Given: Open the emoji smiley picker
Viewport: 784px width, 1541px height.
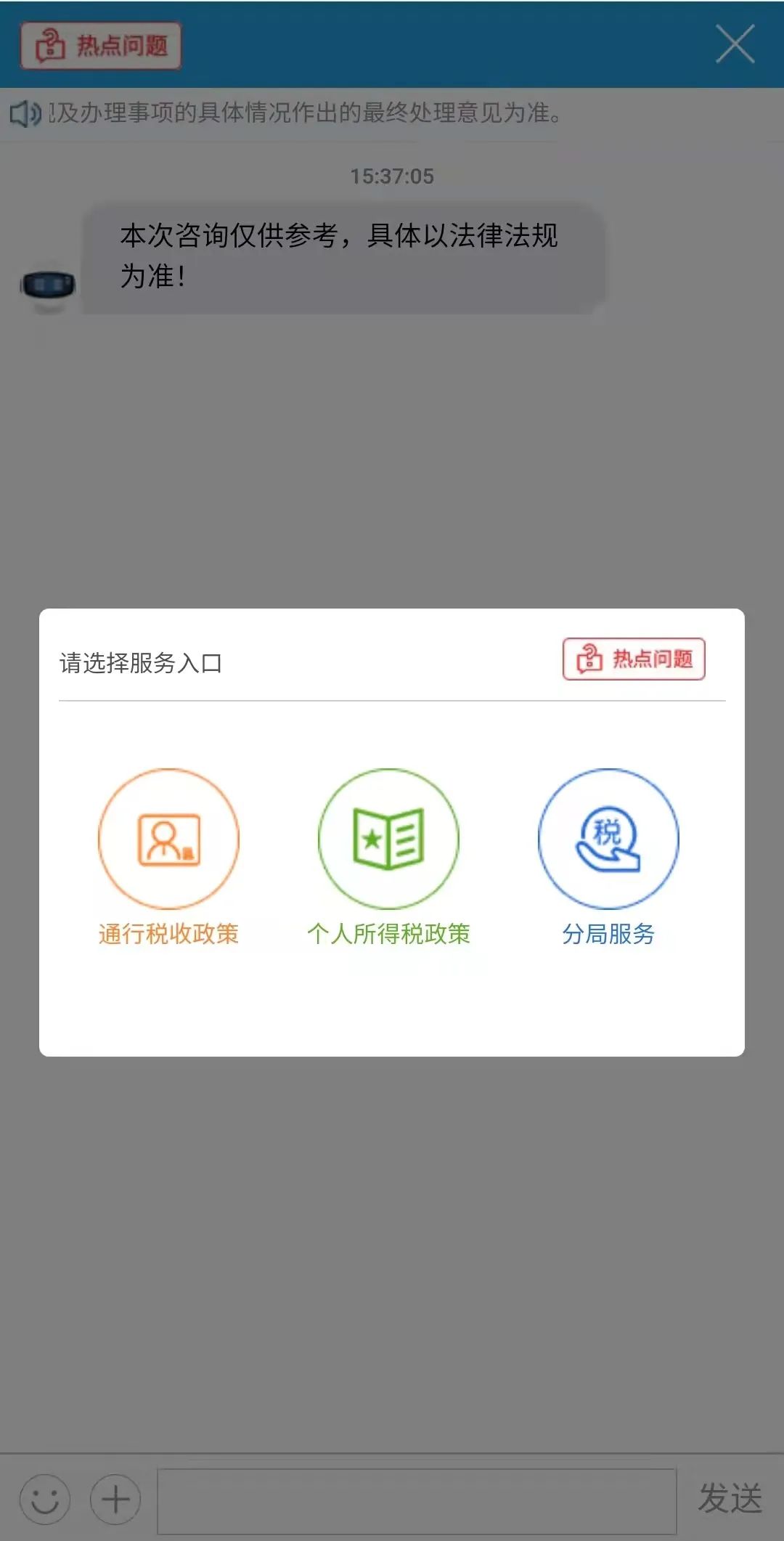Looking at the screenshot, I should click(45, 1499).
